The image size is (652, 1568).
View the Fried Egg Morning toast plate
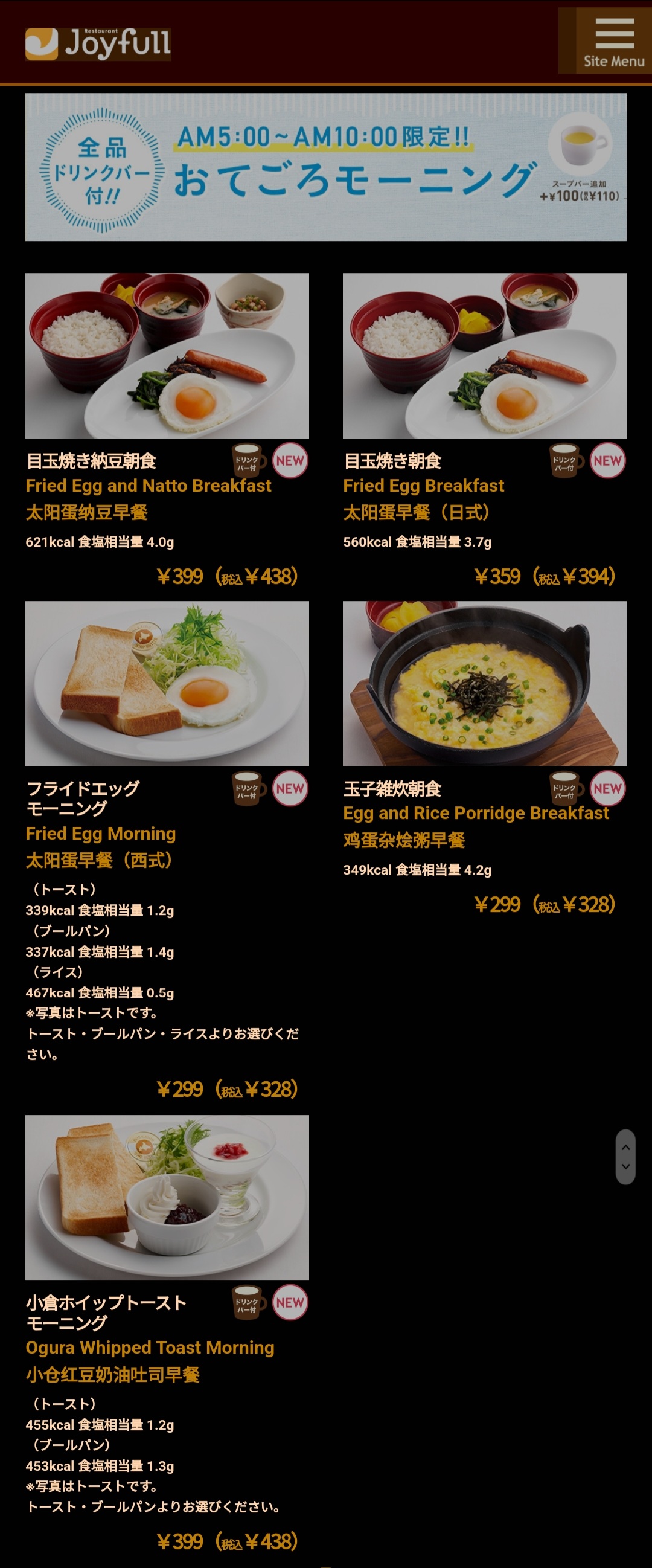167,683
